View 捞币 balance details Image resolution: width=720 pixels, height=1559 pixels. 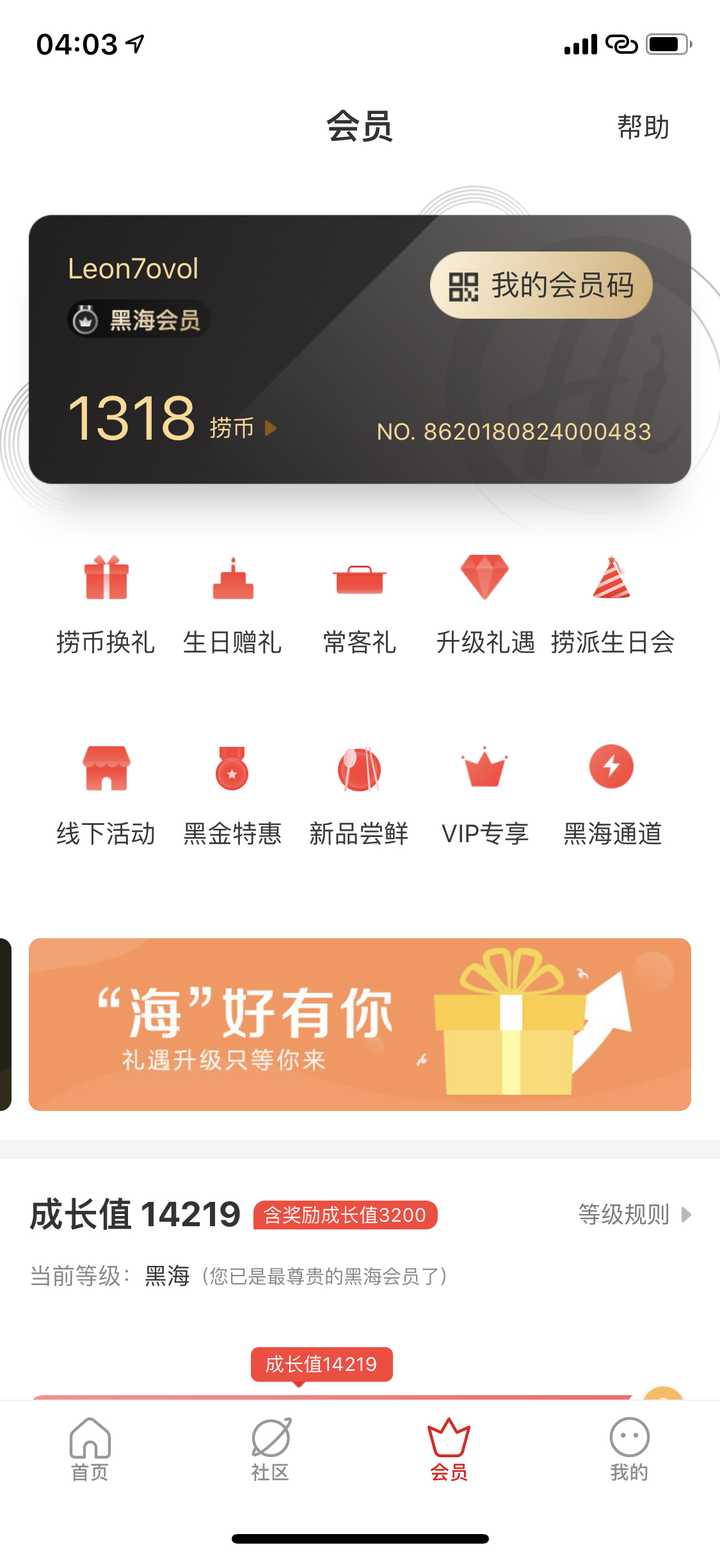click(242, 428)
